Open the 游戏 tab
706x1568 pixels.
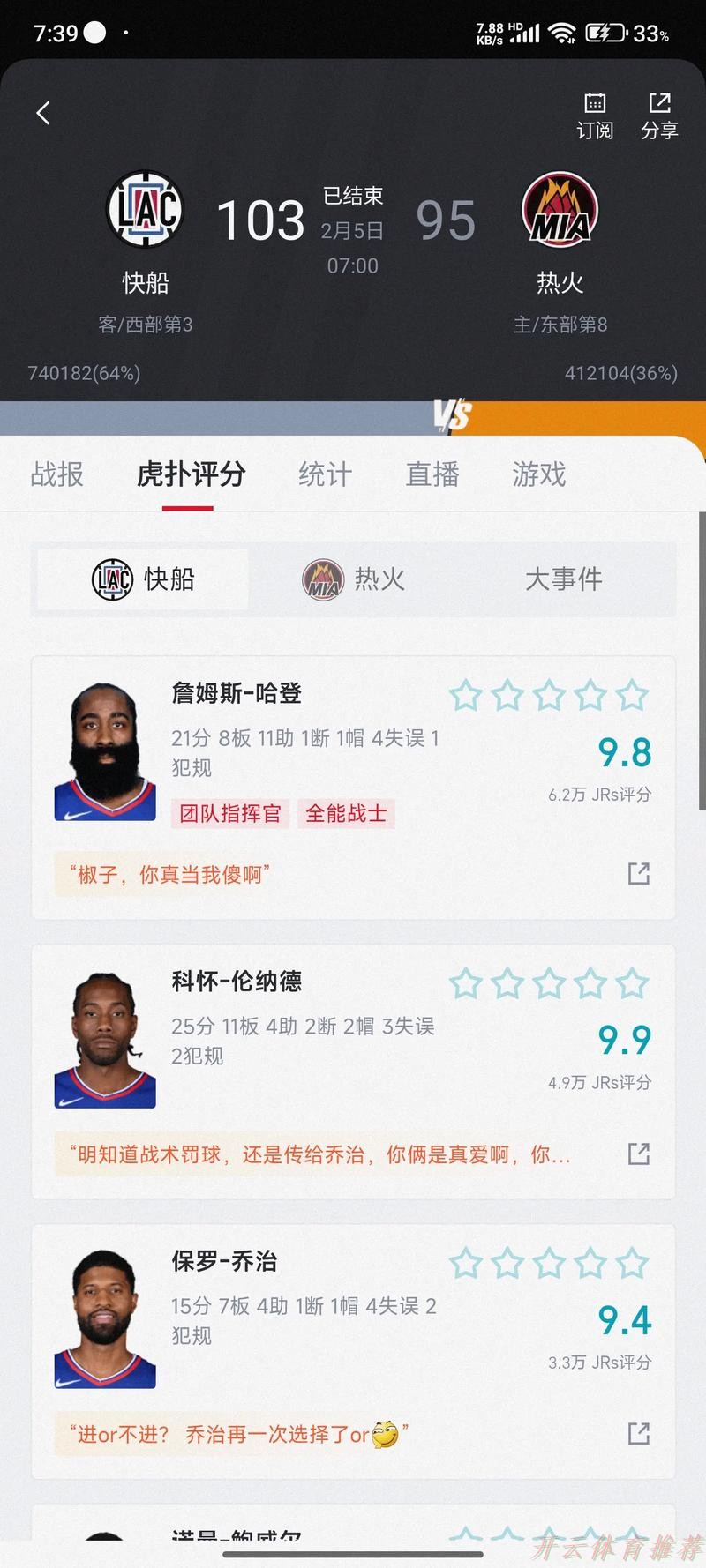tap(537, 474)
